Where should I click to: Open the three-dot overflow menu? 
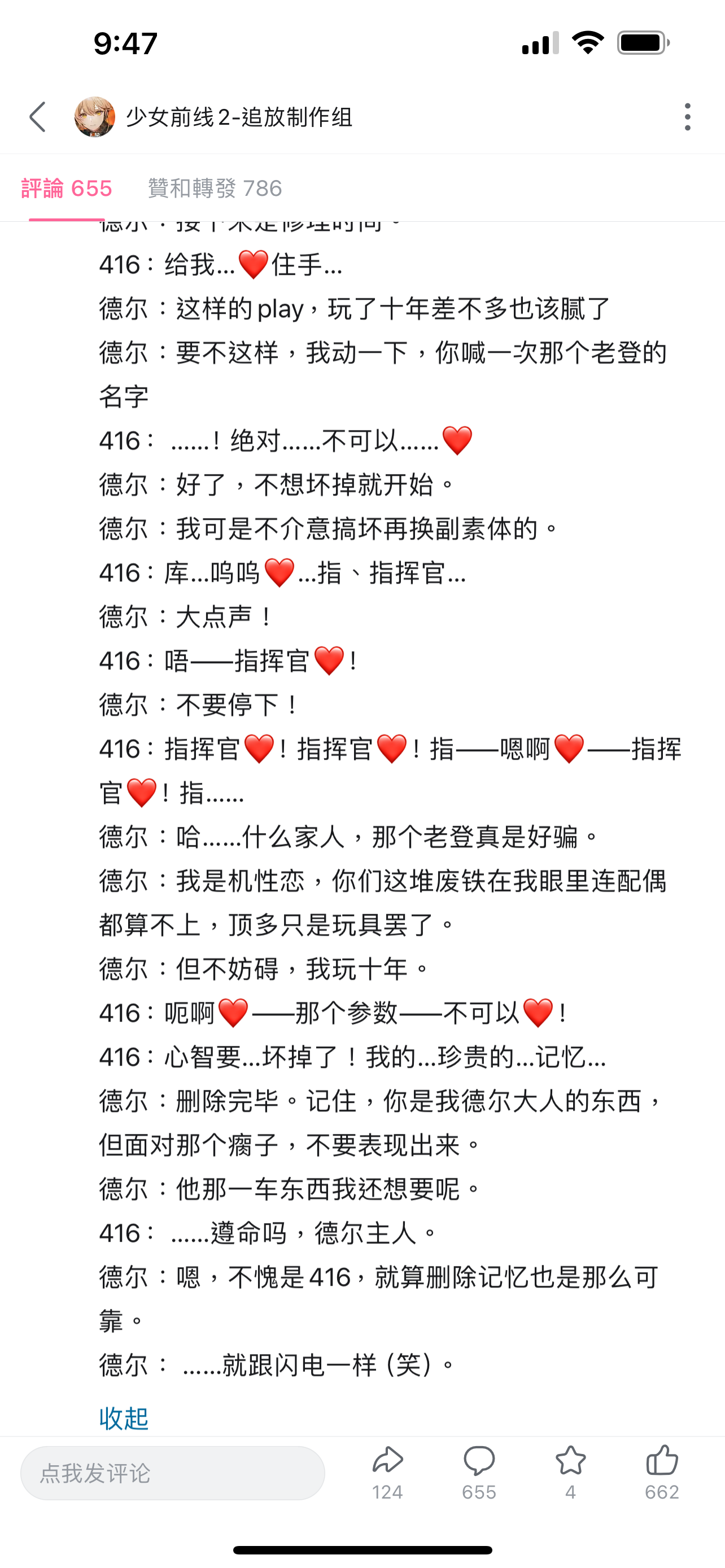pos(687,117)
